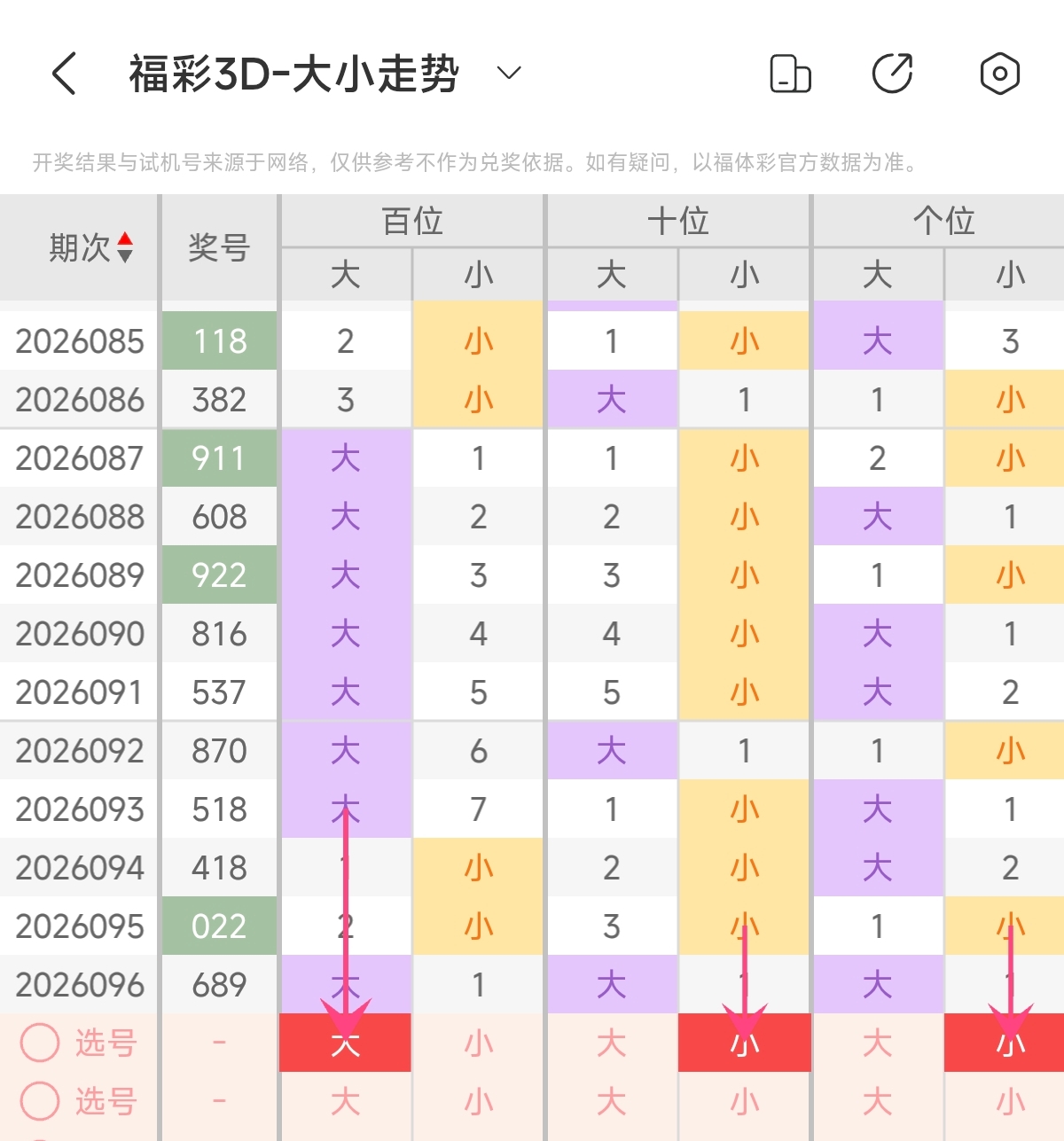Screen dimensions: 1064x1141
Task: Select the radio circle of the first 选号 row
Action: [x=40, y=1043]
